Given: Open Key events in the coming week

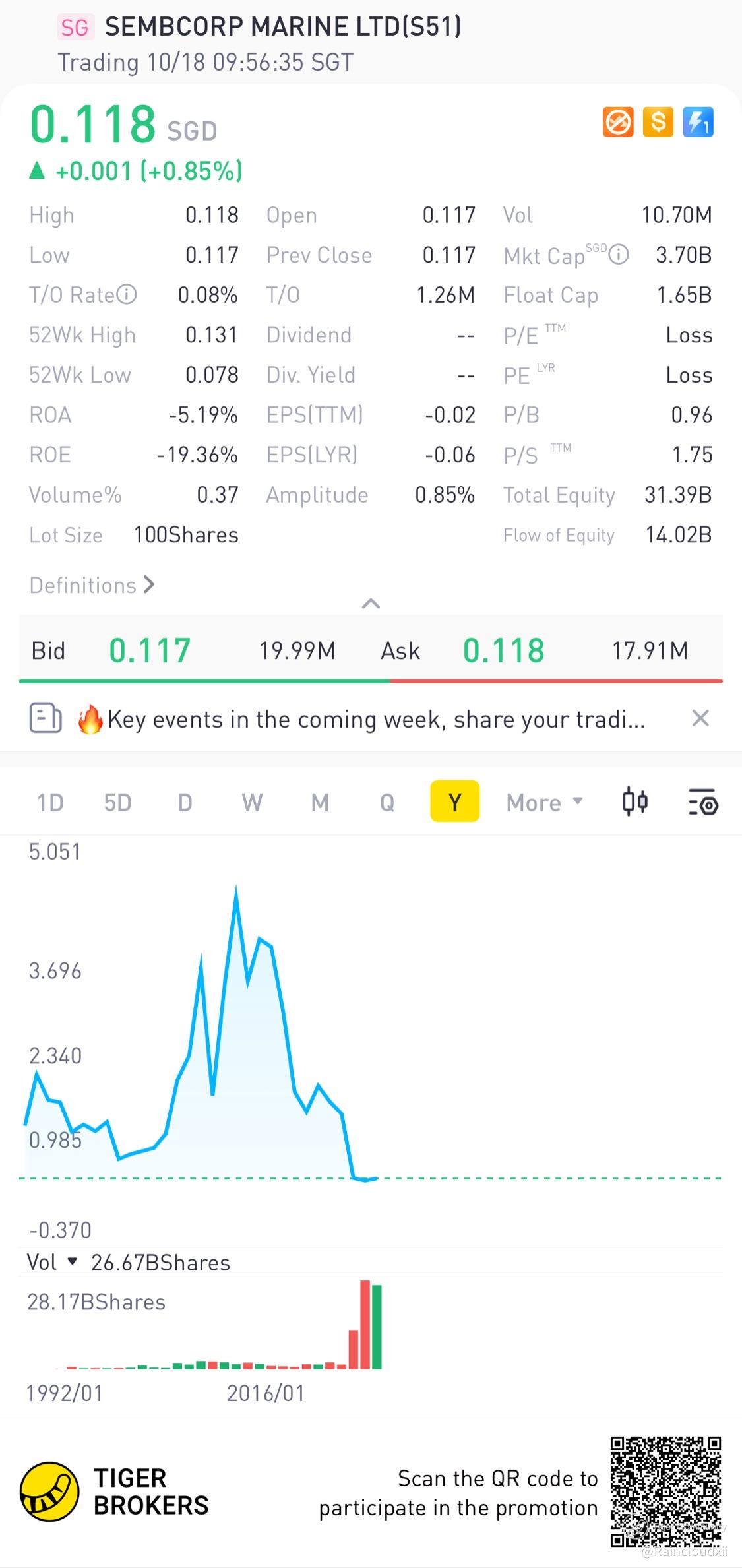Looking at the screenshot, I should click(376, 719).
